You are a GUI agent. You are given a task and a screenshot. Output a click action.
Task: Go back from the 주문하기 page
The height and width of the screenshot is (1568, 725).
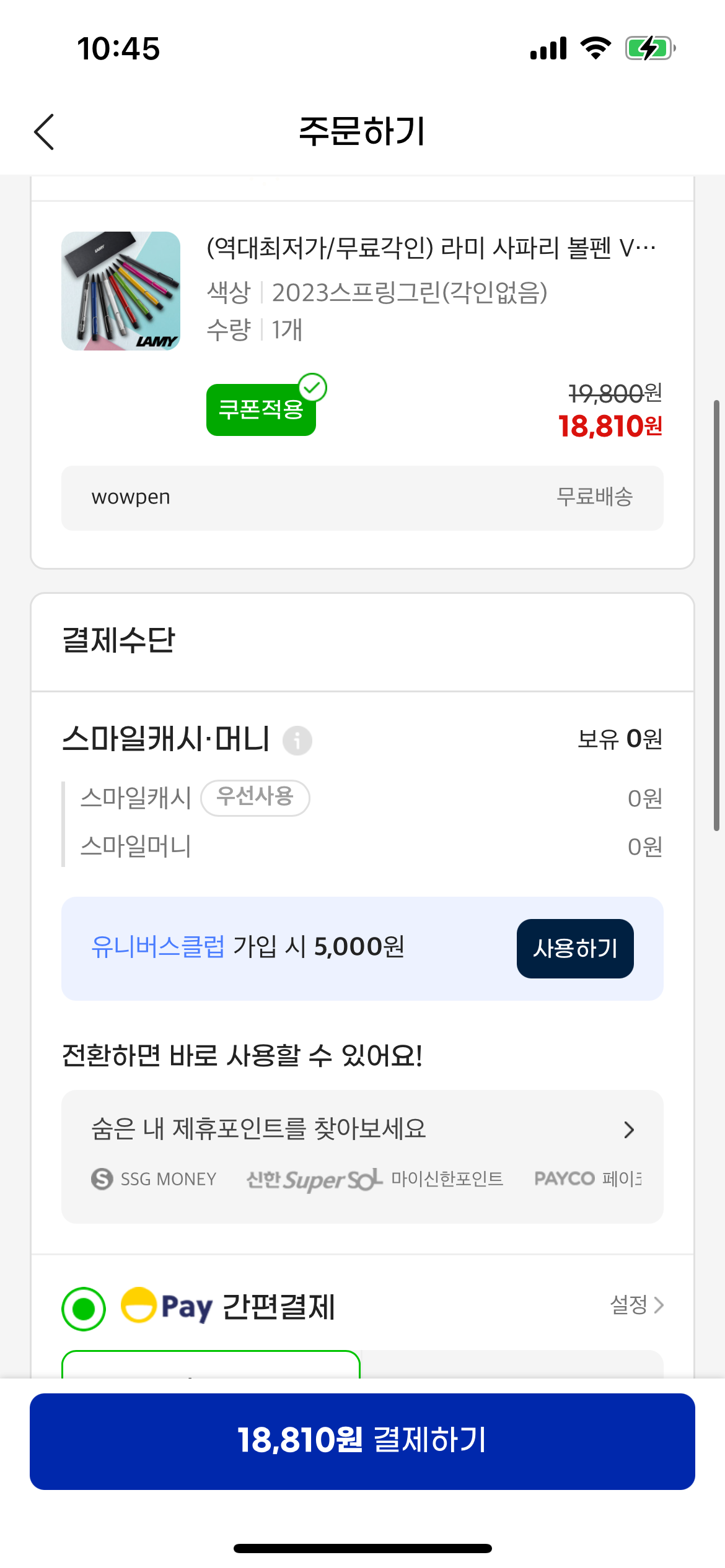(x=45, y=132)
